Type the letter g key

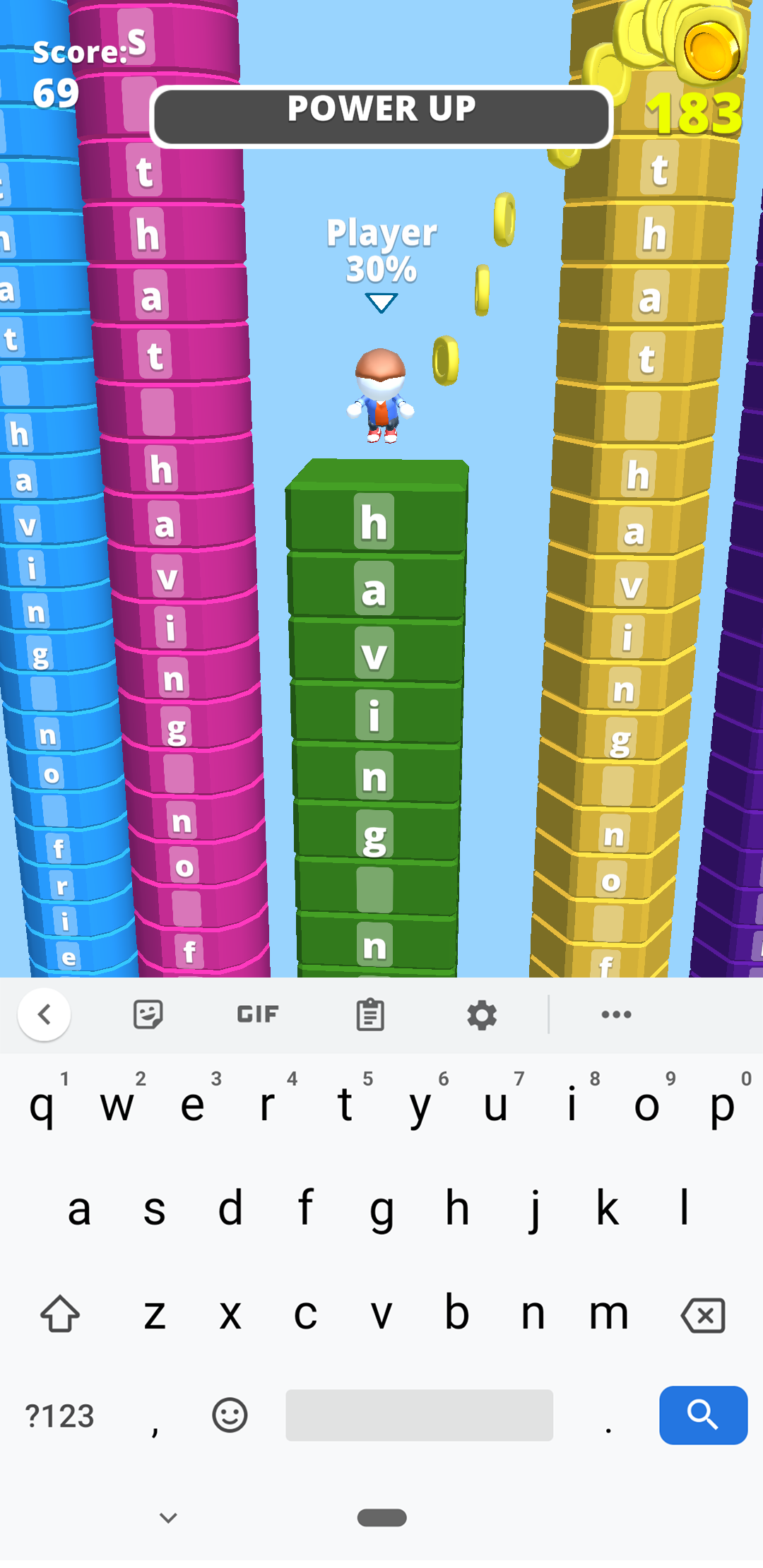pyautogui.click(x=381, y=1208)
